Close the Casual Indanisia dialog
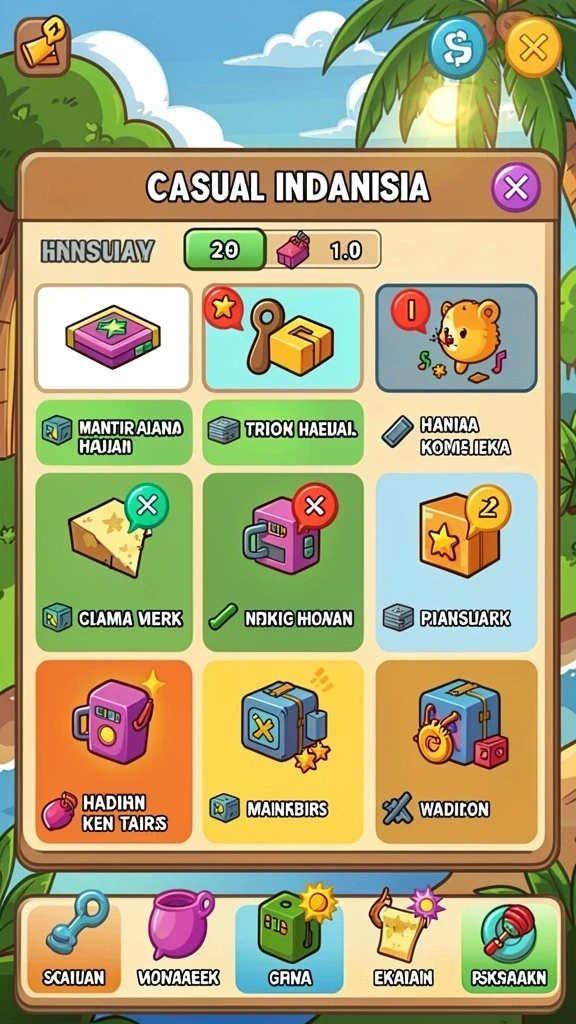This screenshot has width=576, height=1024. pos(516,188)
